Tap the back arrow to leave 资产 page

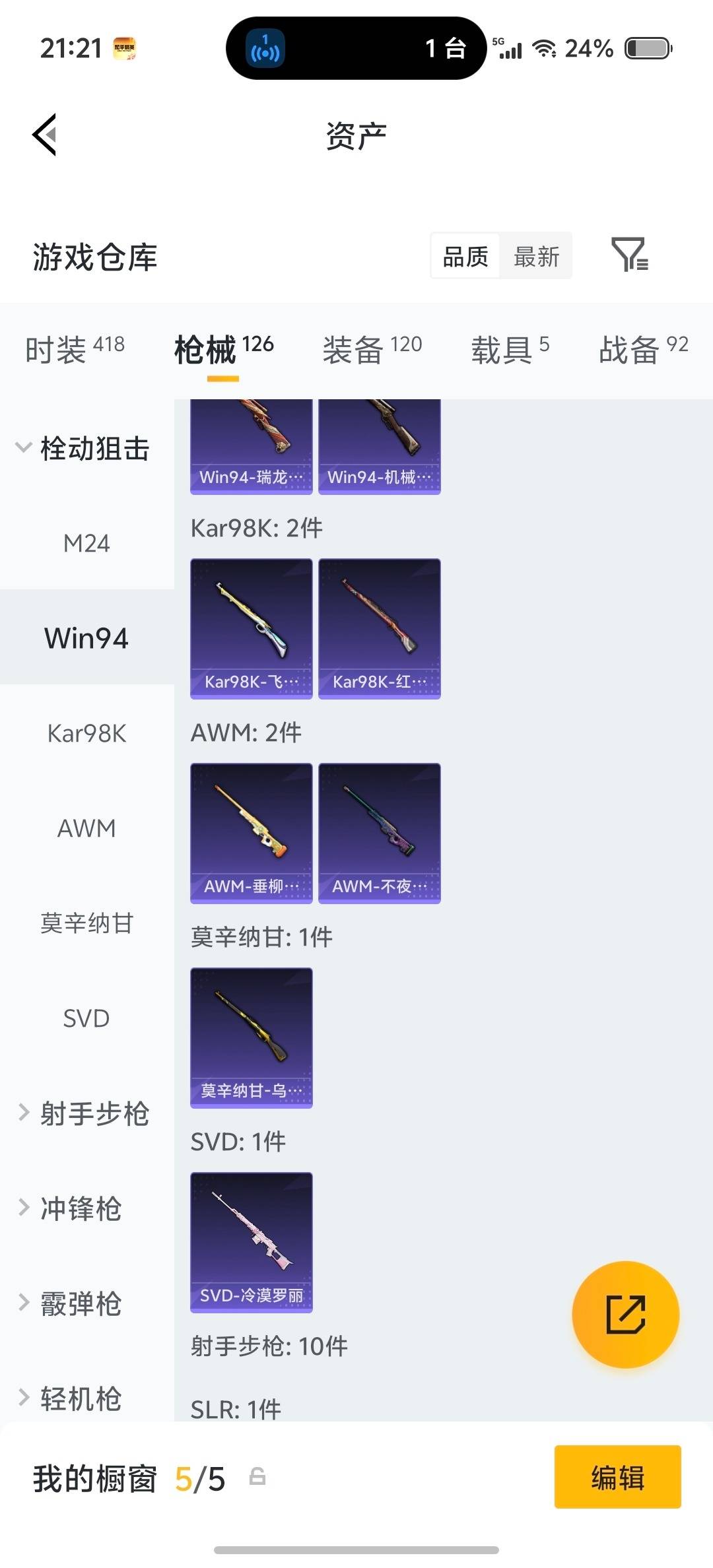[x=44, y=135]
